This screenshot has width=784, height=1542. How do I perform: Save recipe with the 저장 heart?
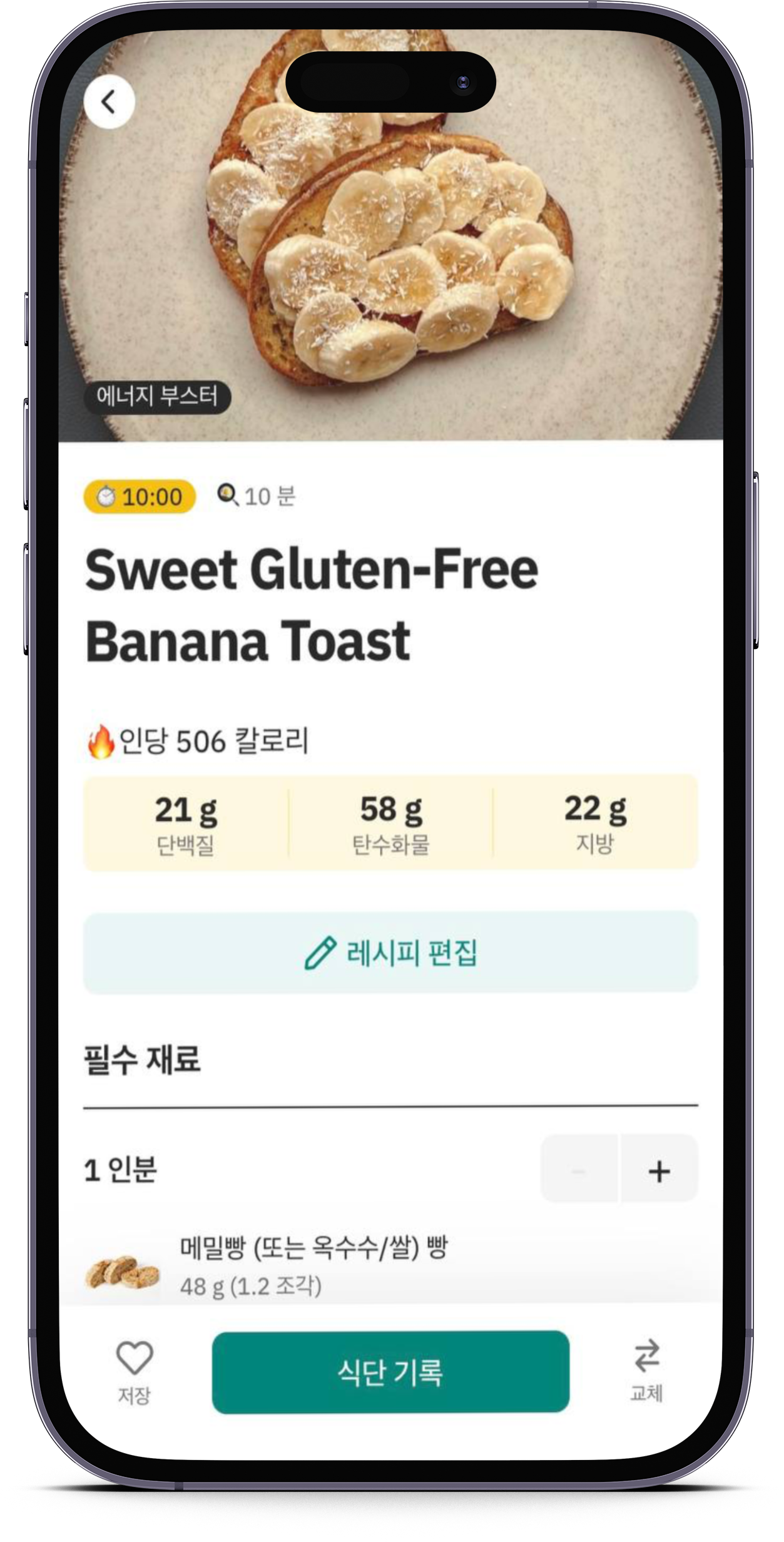[x=135, y=1371]
